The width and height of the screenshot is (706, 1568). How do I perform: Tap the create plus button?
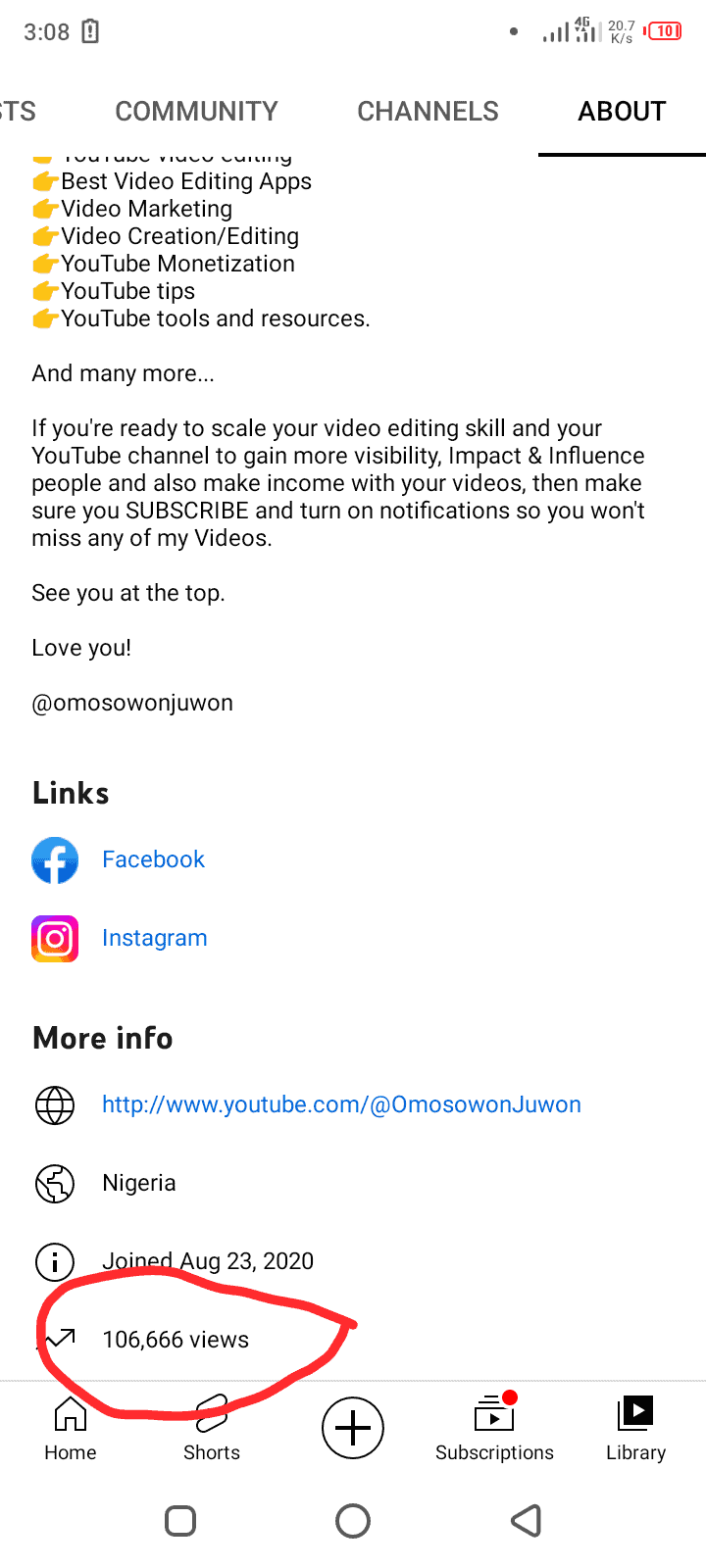pyautogui.click(x=353, y=1428)
